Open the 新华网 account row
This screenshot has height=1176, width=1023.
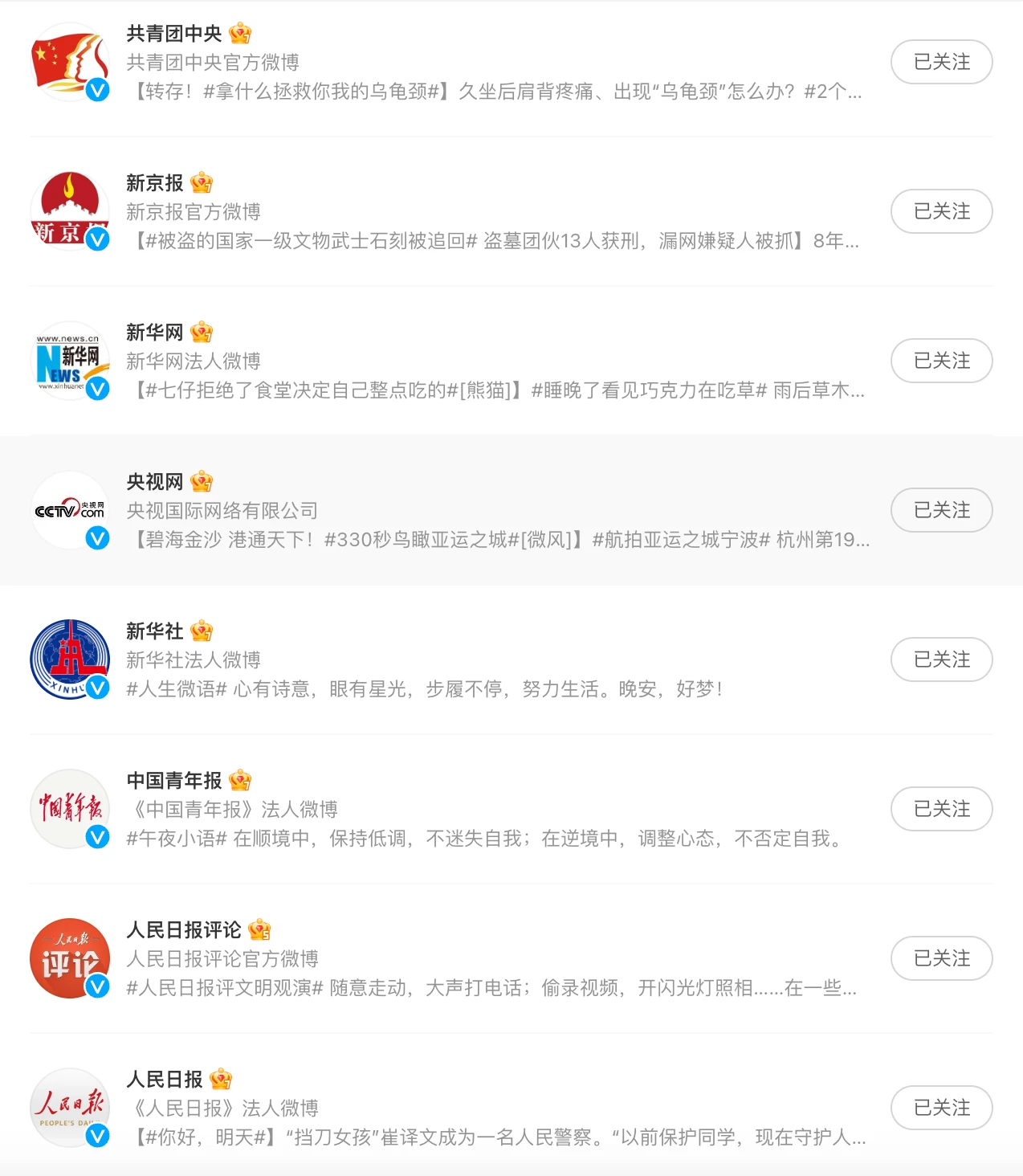coord(482,361)
